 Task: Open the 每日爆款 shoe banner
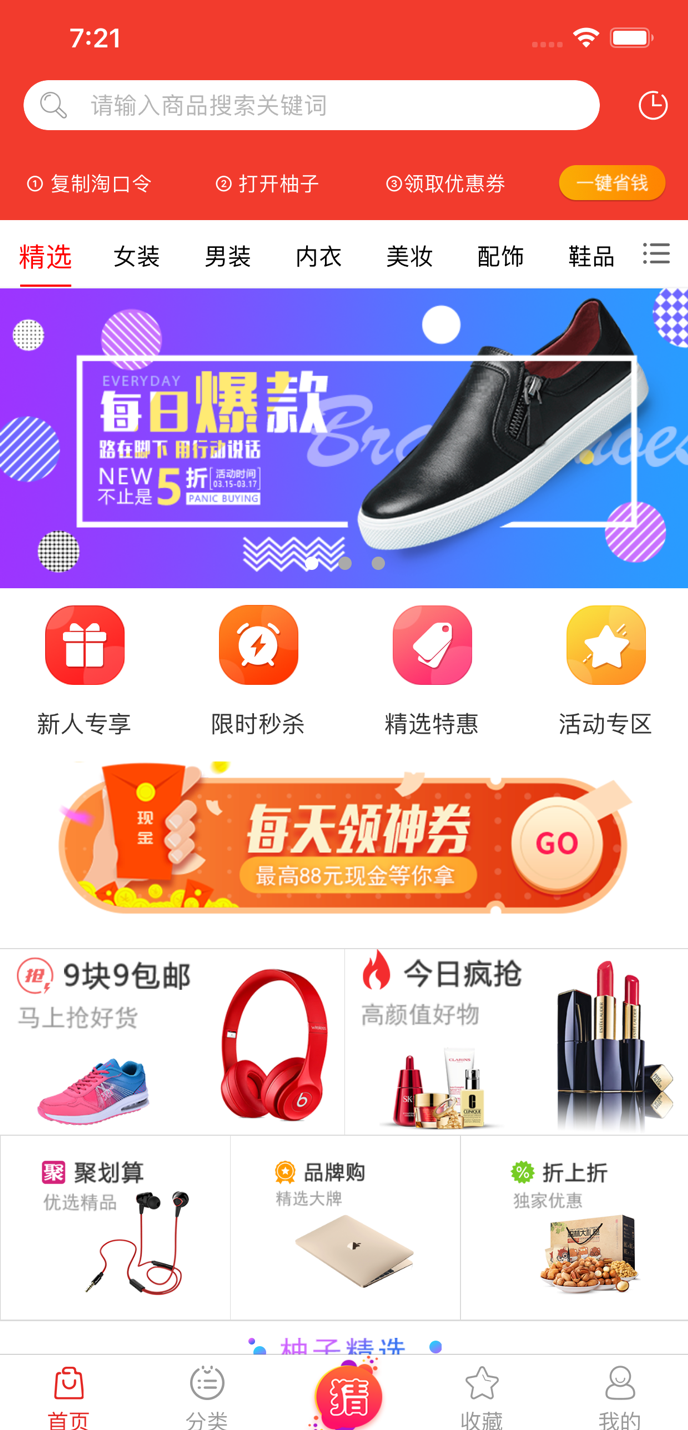coord(344,438)
